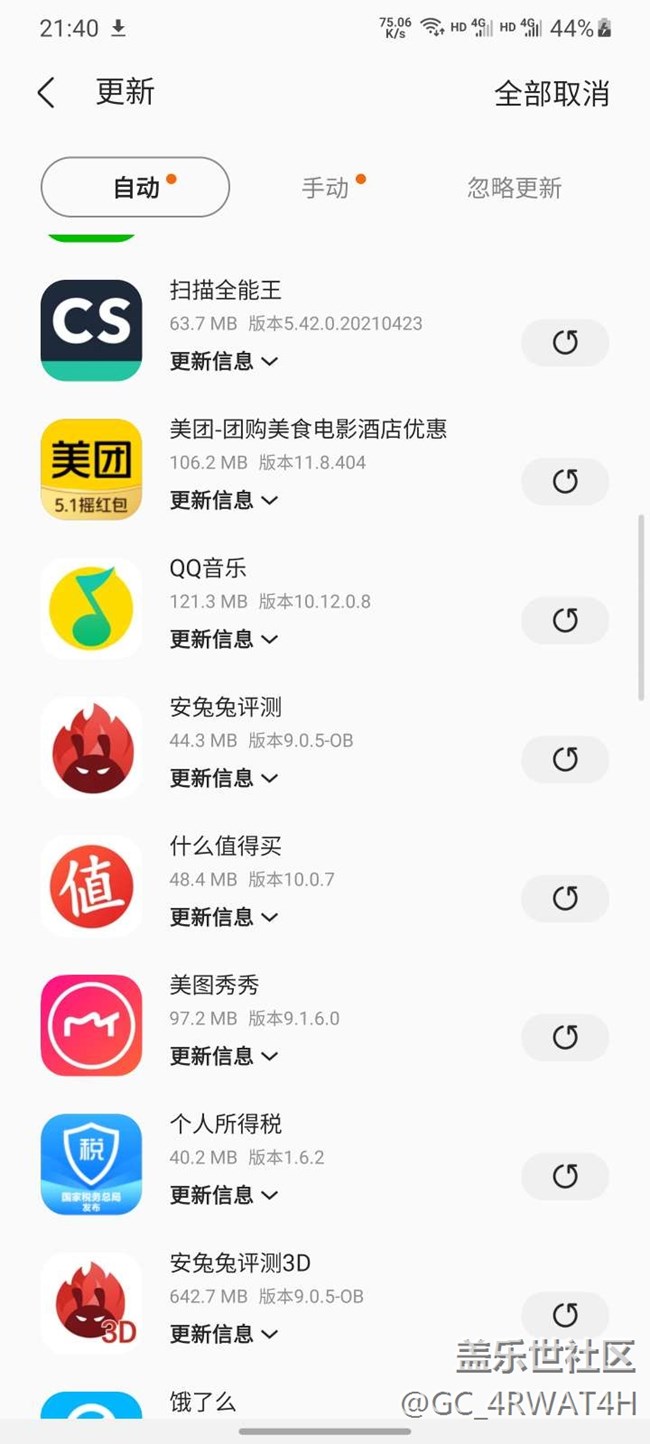The height and width of the screenshot is (1444, 650).
Task: Show 更新信息 for 个人所得税
Action: point(224,1195)
